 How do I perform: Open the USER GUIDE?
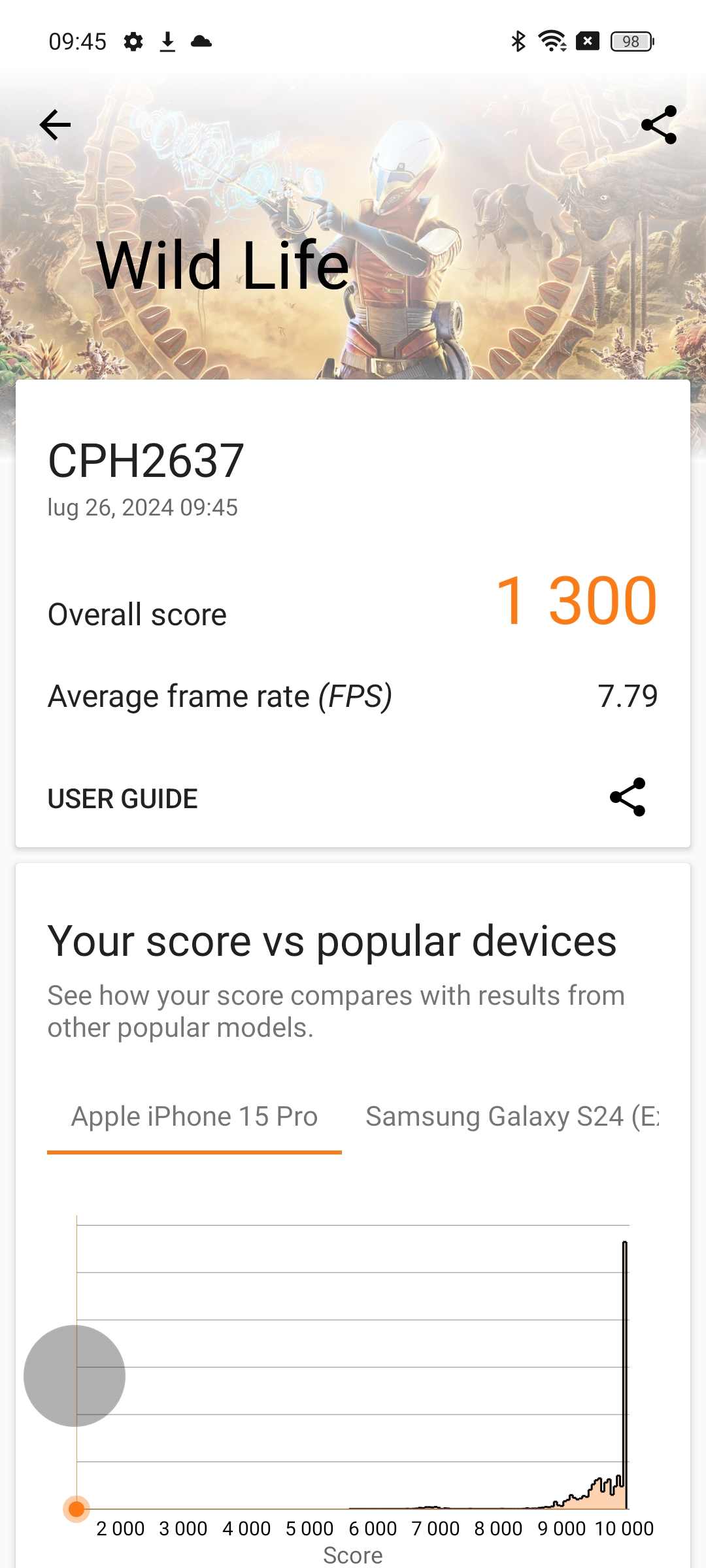click(x=123, y=798)
